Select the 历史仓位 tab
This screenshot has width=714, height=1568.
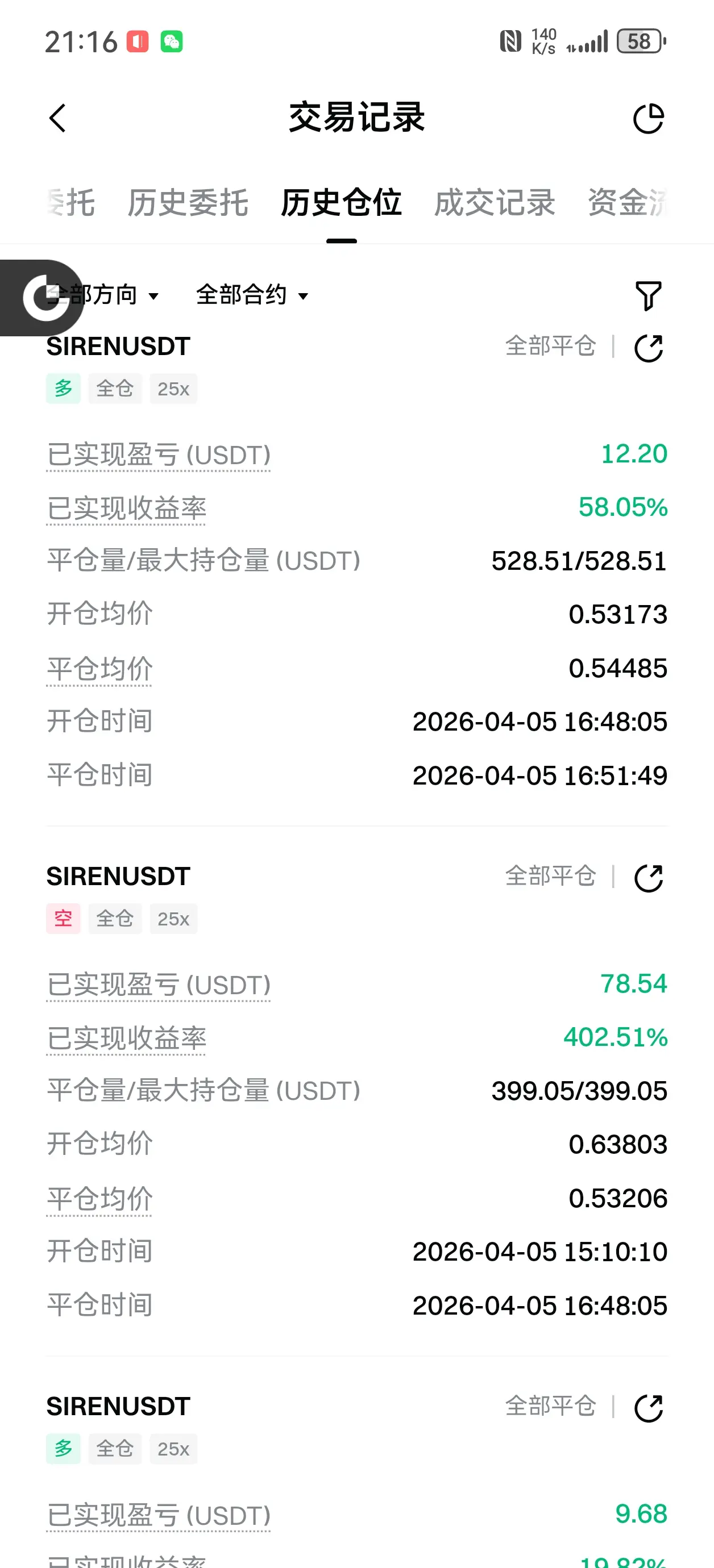[x=341, y=203]
